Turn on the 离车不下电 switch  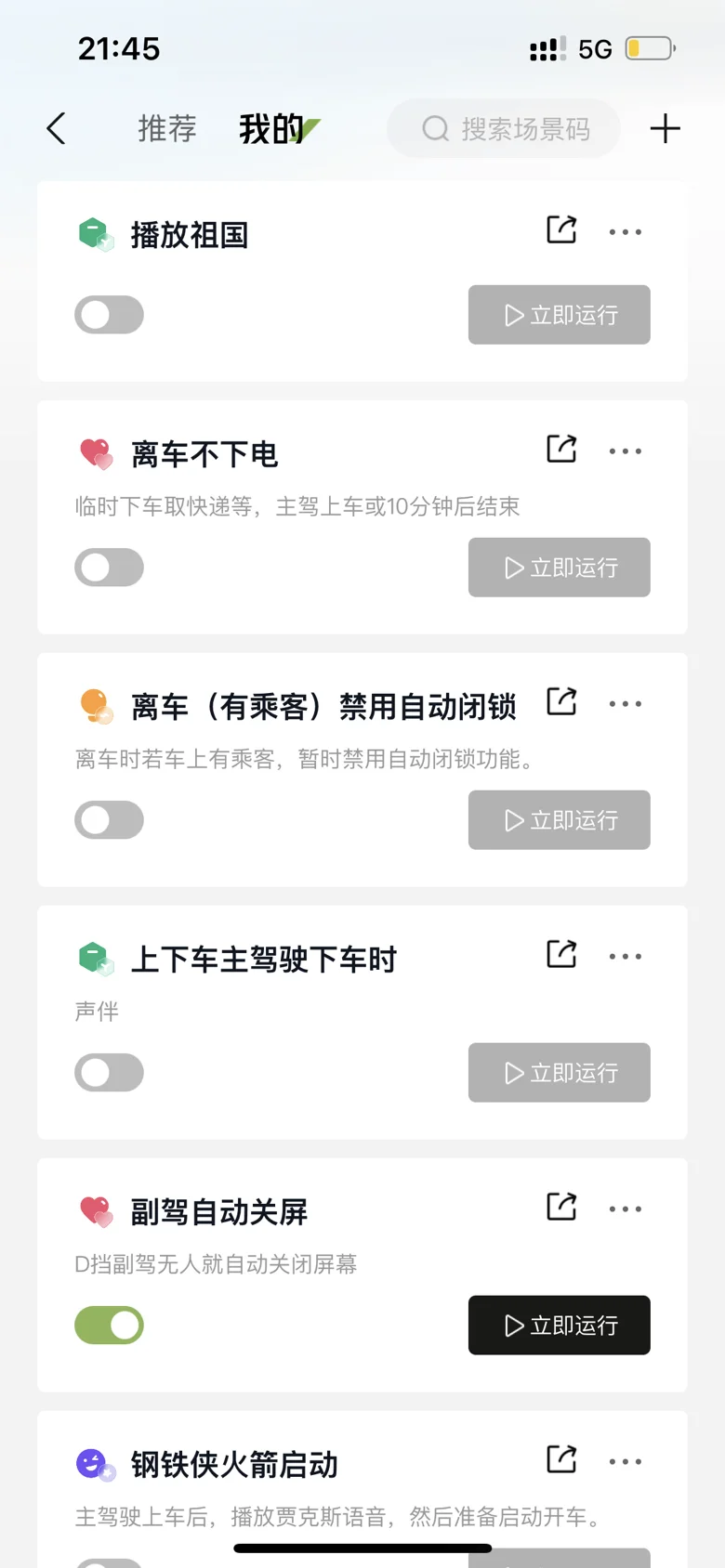tap(110, 568)
